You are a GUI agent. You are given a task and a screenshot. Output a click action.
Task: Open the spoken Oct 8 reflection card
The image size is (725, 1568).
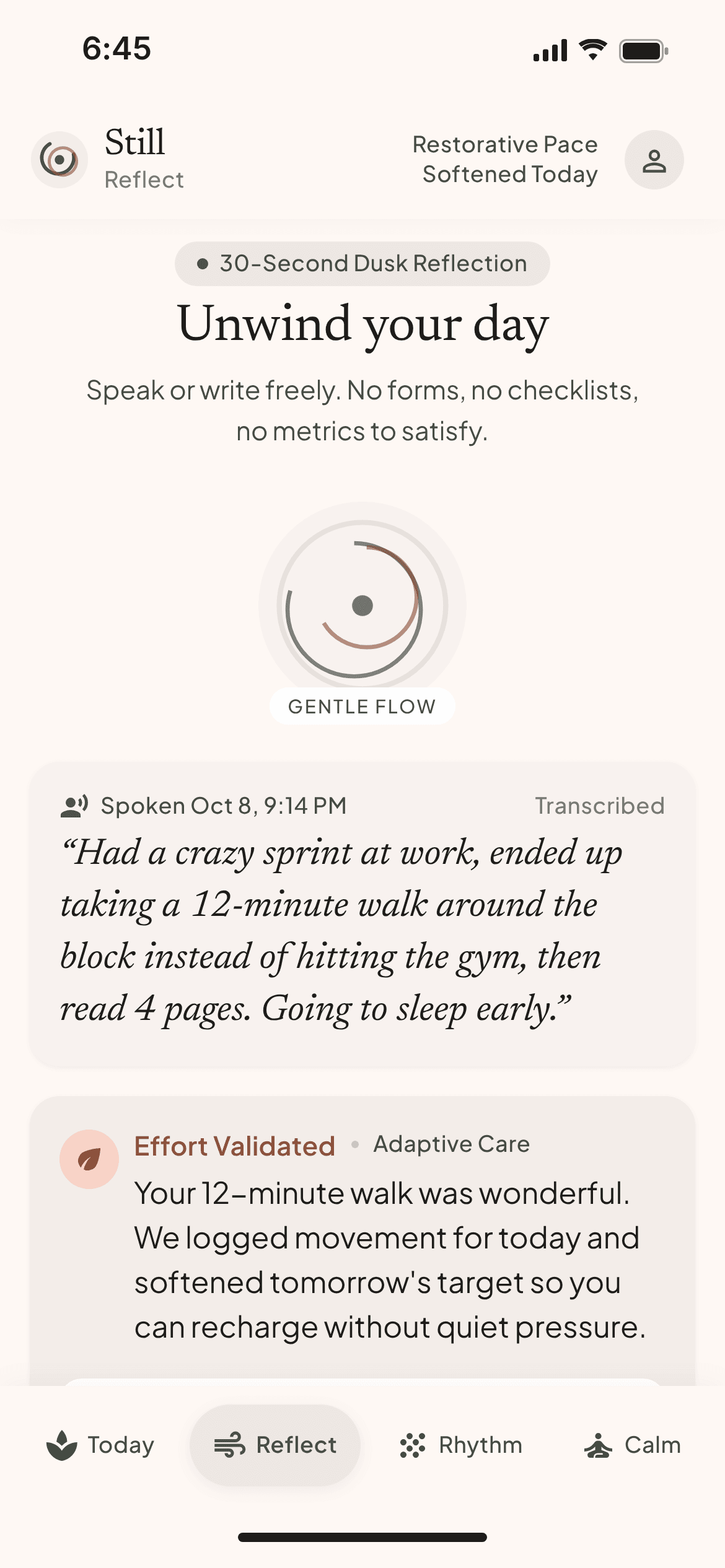click(362, 914)
